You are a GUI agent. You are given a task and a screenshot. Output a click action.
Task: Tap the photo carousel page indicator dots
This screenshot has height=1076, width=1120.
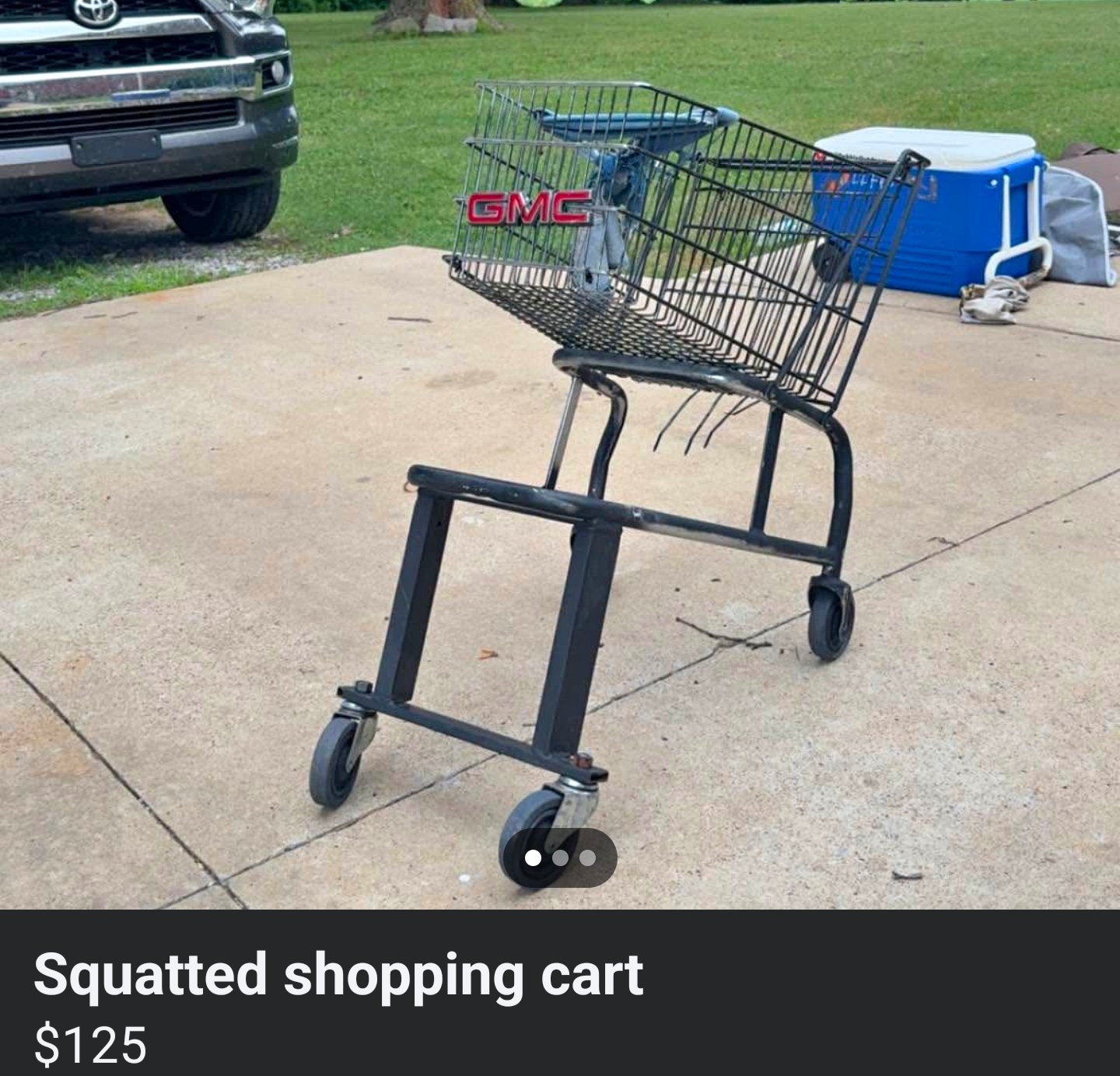coord(560,858)
